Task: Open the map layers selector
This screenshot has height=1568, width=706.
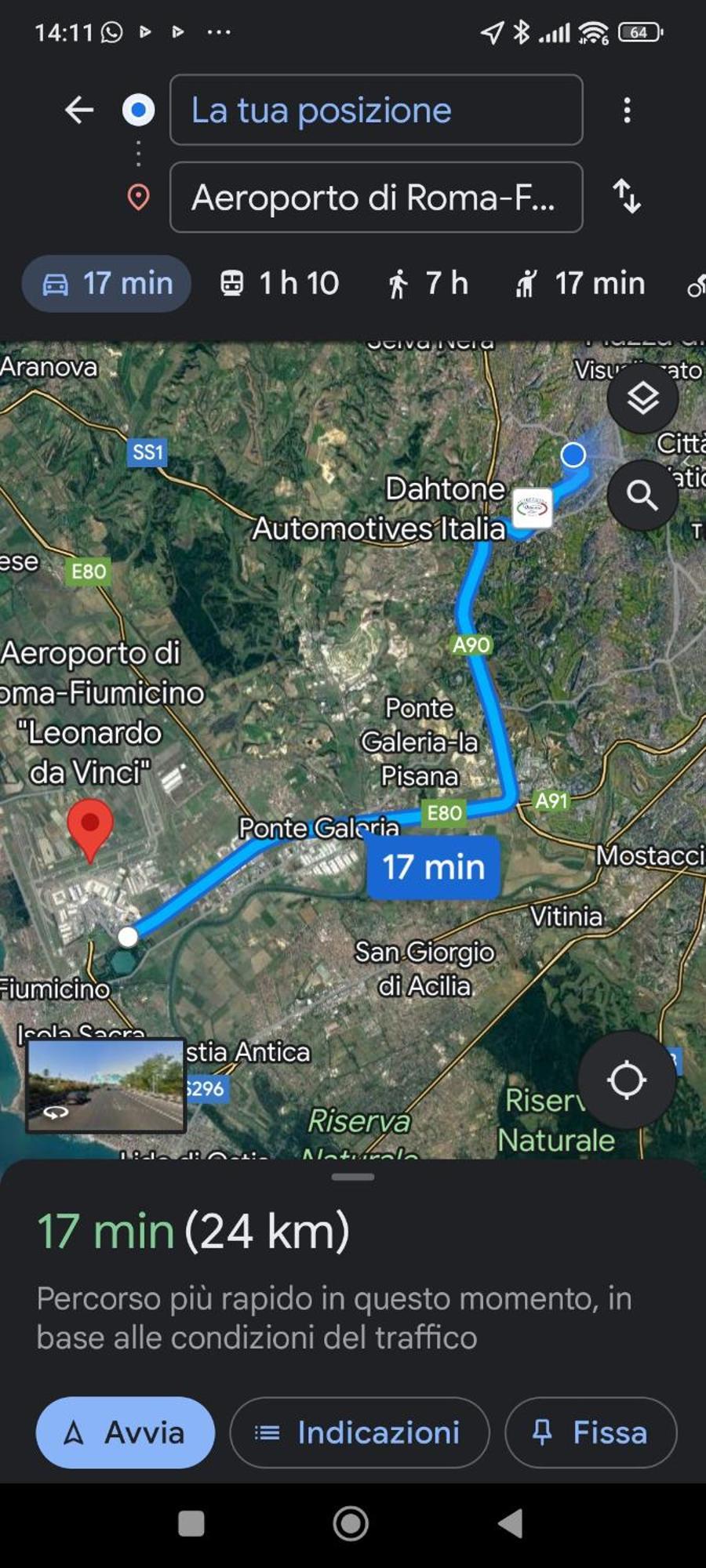Action: [x=642, y=398]
